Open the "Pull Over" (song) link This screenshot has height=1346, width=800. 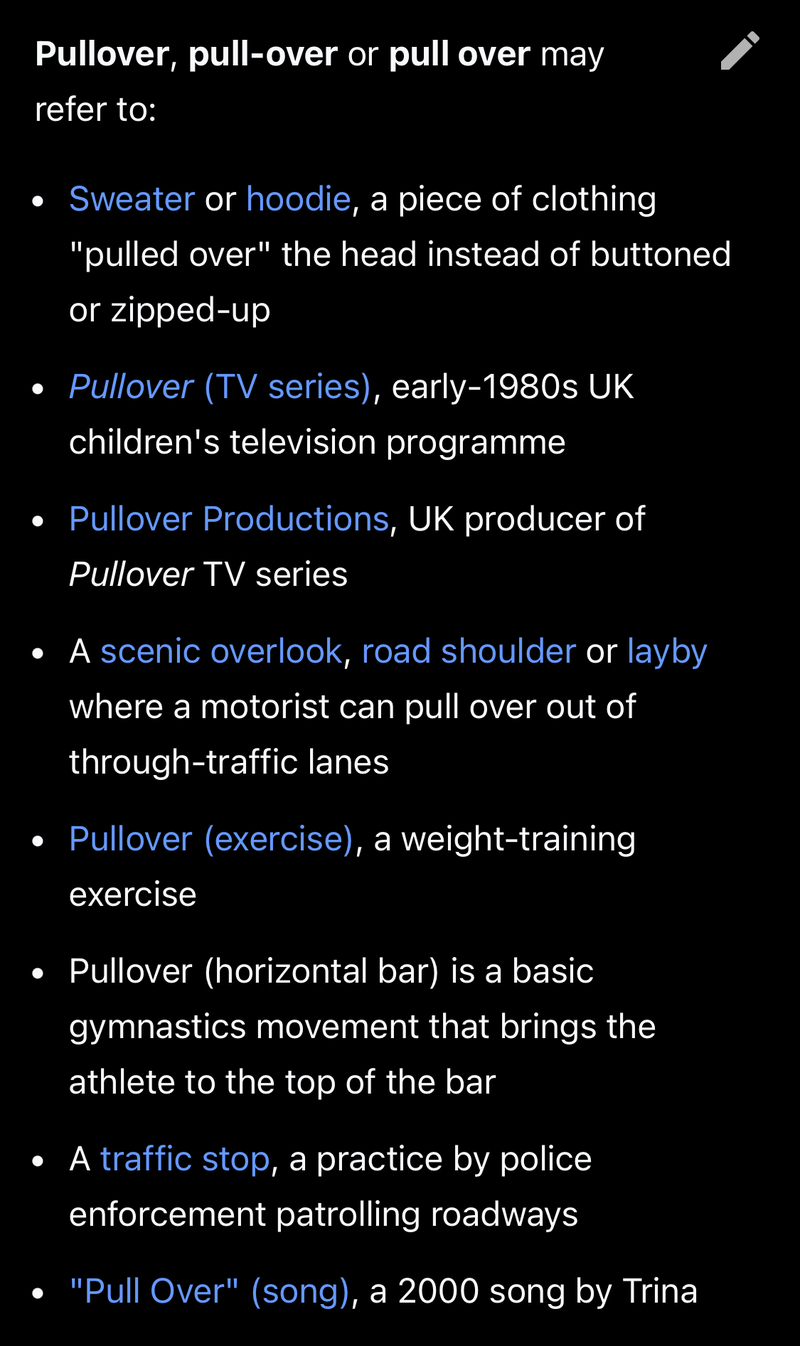pos(209,1290)
